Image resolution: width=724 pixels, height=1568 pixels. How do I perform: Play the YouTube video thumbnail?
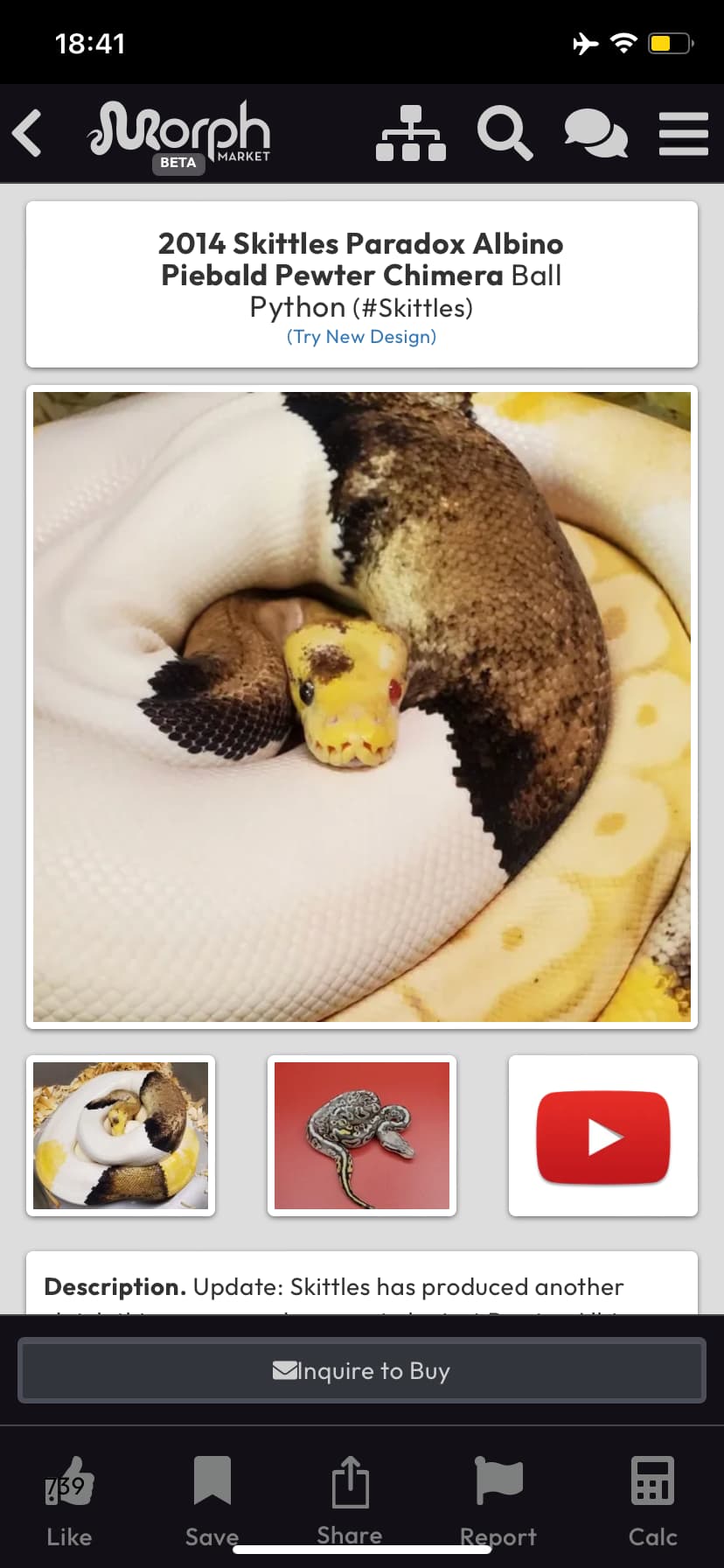click(603, 1136)
